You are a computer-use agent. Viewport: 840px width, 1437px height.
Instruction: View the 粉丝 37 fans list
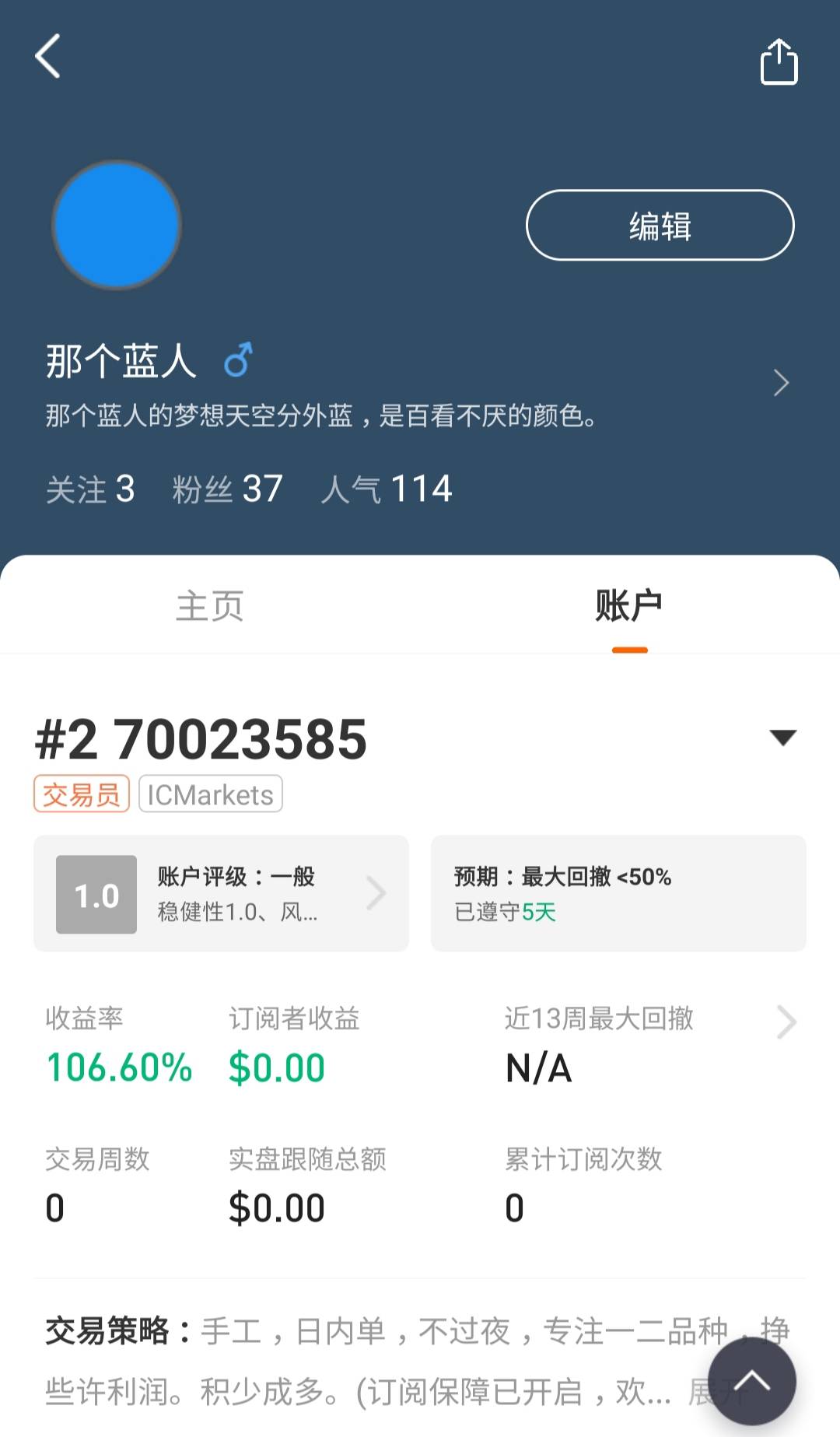coord(227,489)
